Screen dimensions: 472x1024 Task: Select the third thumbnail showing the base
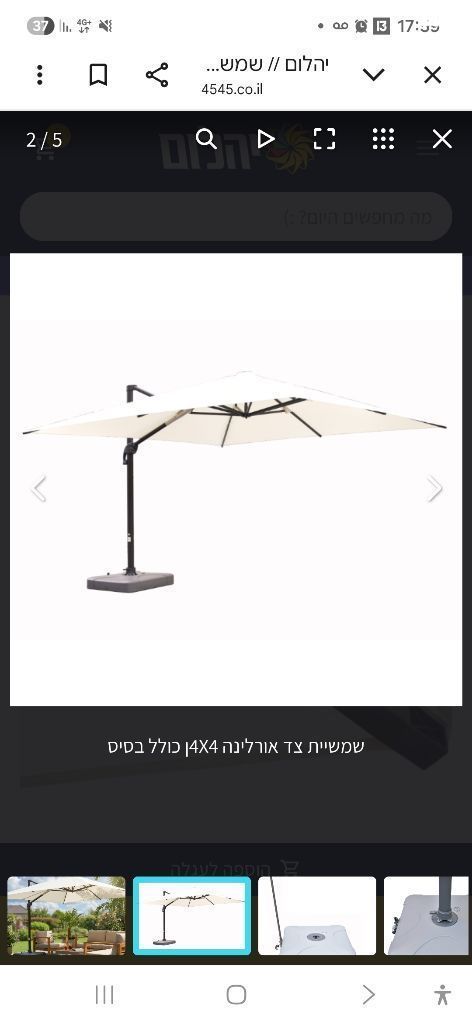tap(317, 916)
